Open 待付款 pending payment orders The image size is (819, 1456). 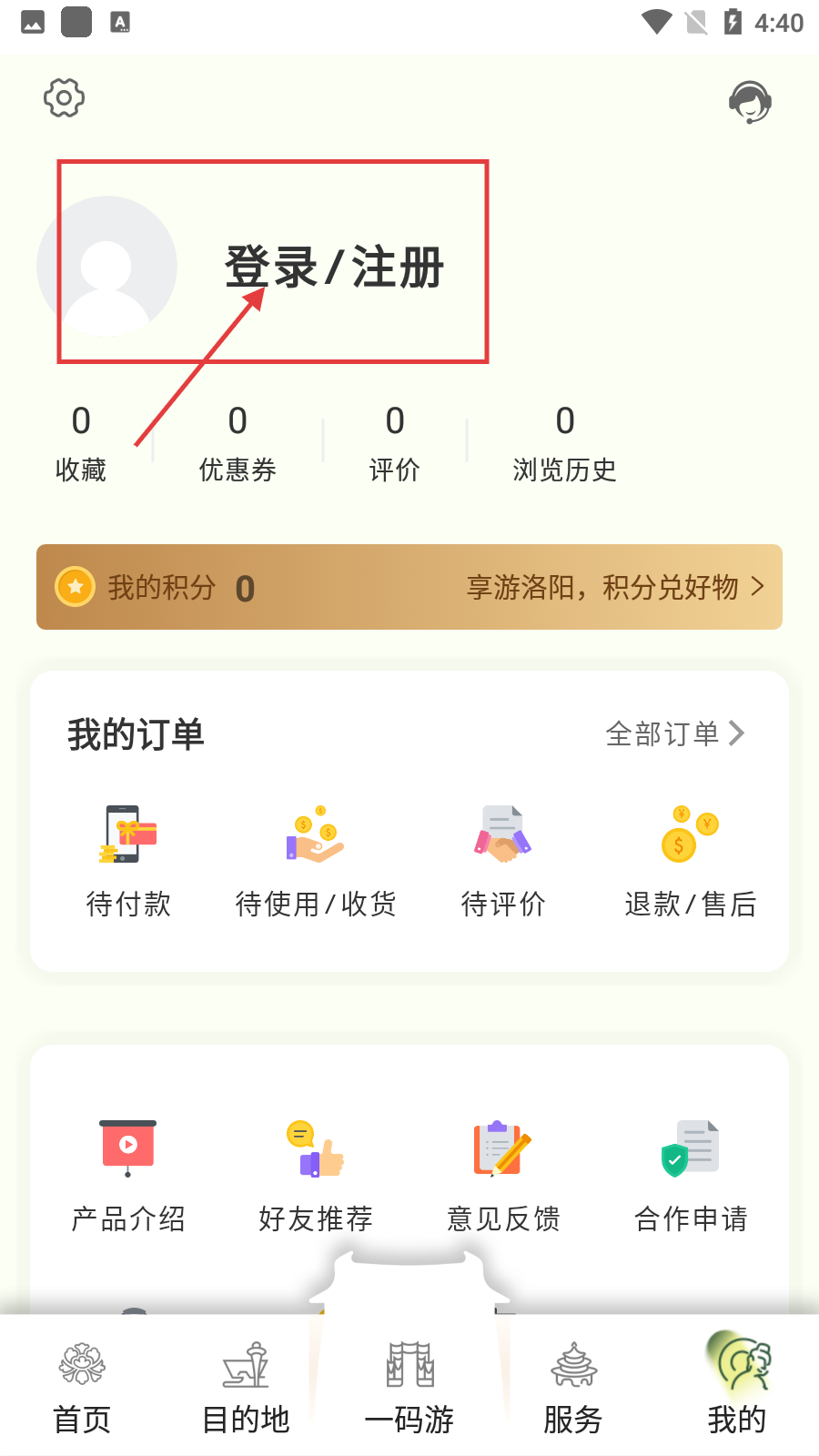(x=128, y=860)
